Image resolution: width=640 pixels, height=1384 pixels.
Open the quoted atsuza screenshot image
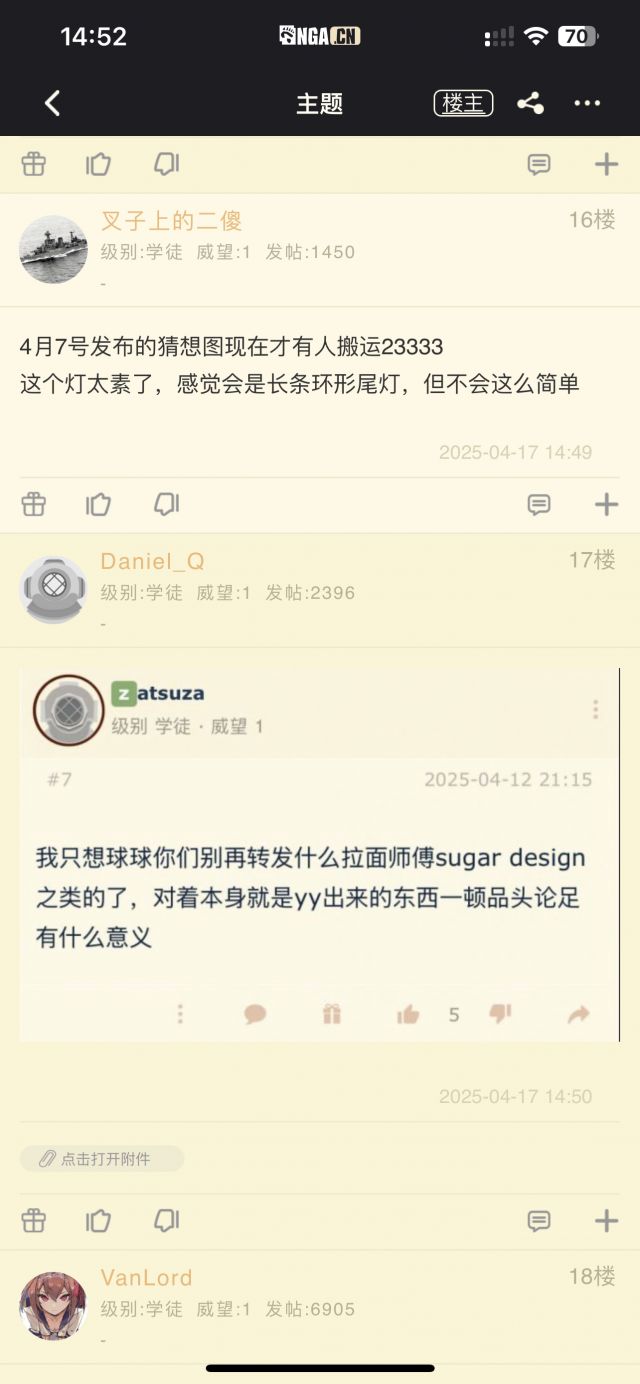coord(320,855)
